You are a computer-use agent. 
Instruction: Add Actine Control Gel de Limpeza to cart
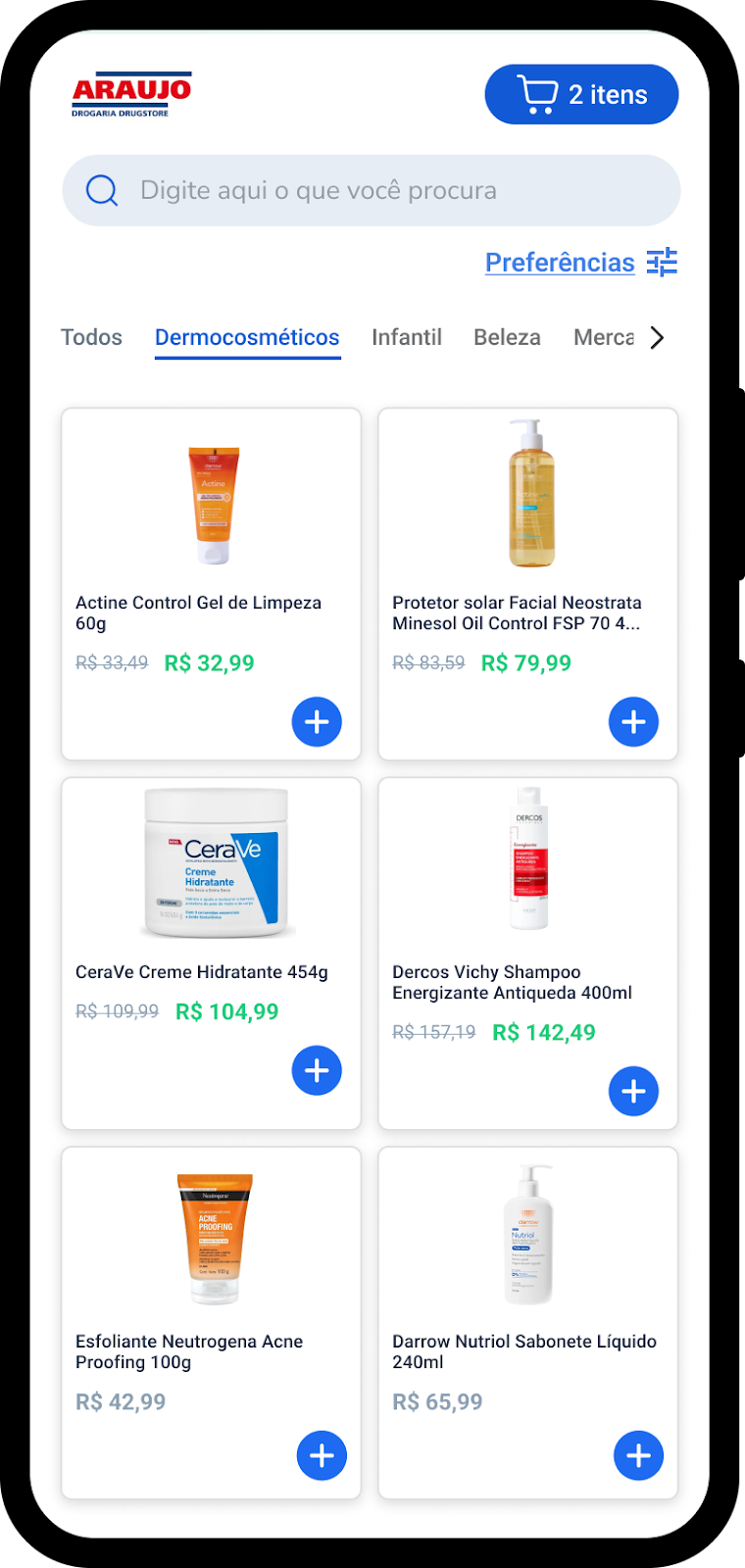(x=317, y=722)
